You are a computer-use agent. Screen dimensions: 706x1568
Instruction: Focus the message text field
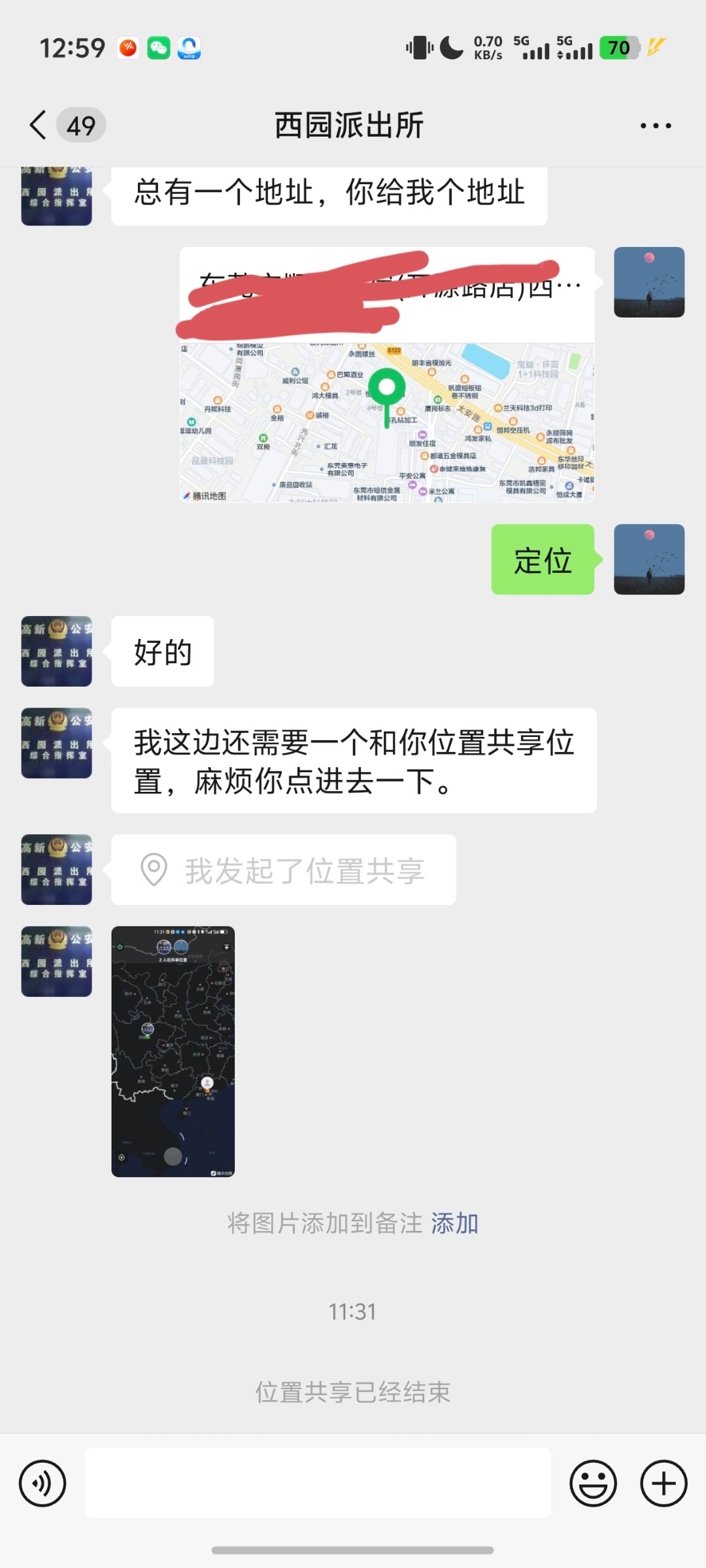point(318,1482)
